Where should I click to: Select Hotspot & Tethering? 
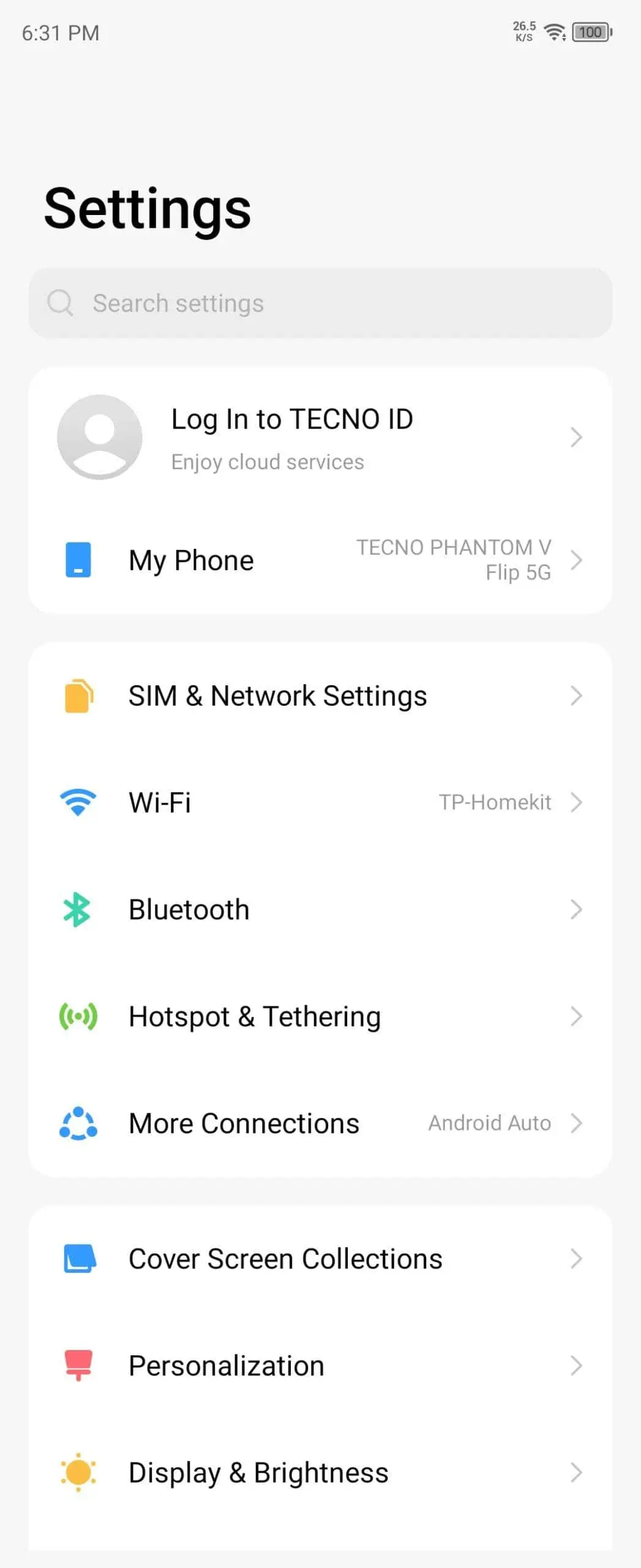pos(320,1017)
